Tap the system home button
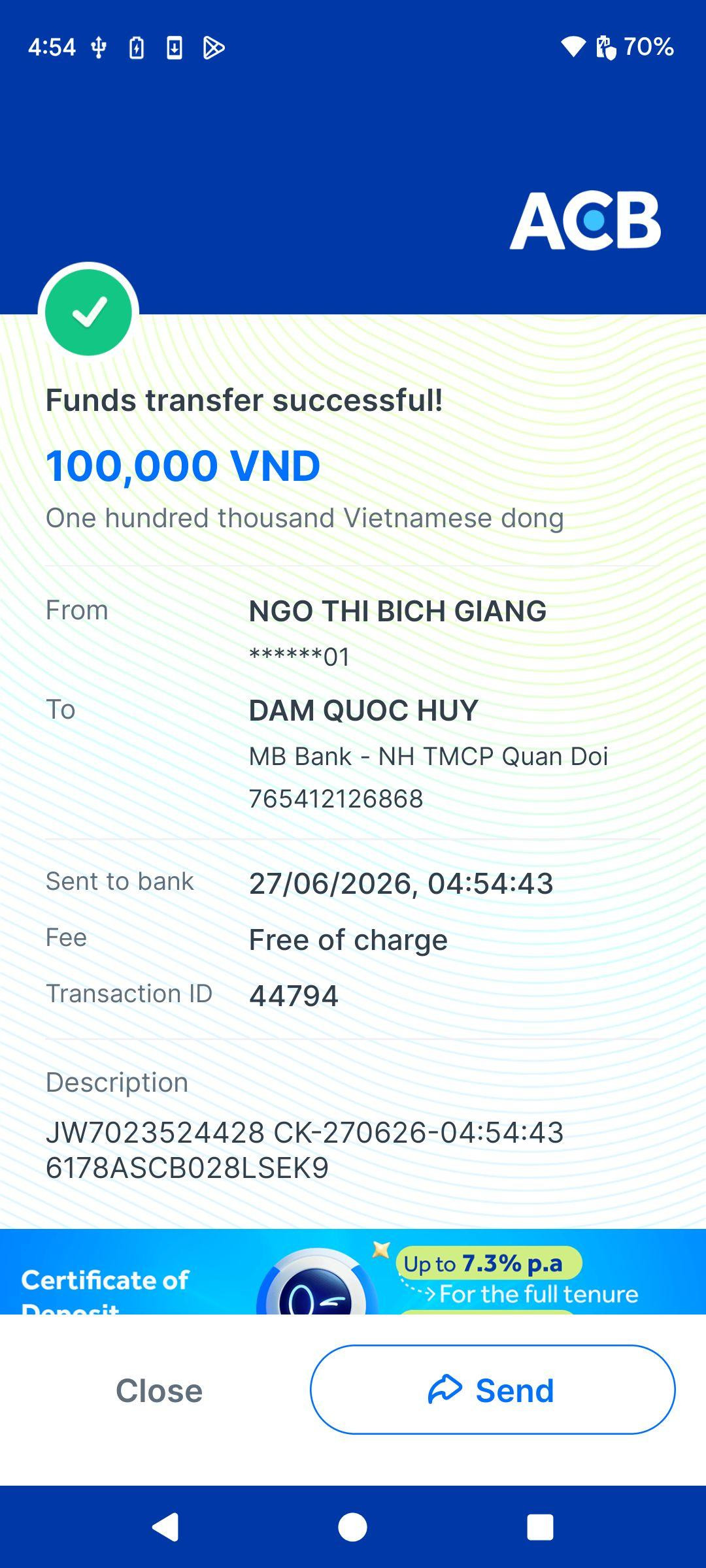Image resolution: width=706 pixels, height=1568 pixels. pos(352,1527)
